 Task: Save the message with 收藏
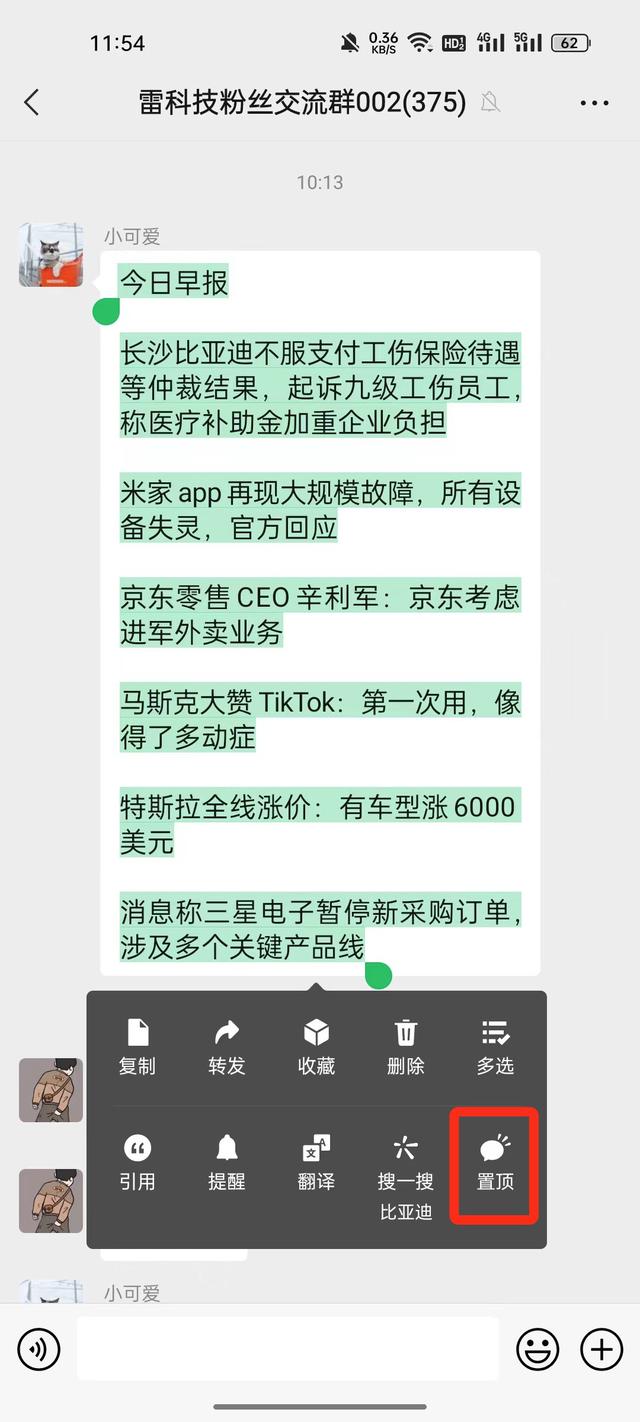(316, 1046)
